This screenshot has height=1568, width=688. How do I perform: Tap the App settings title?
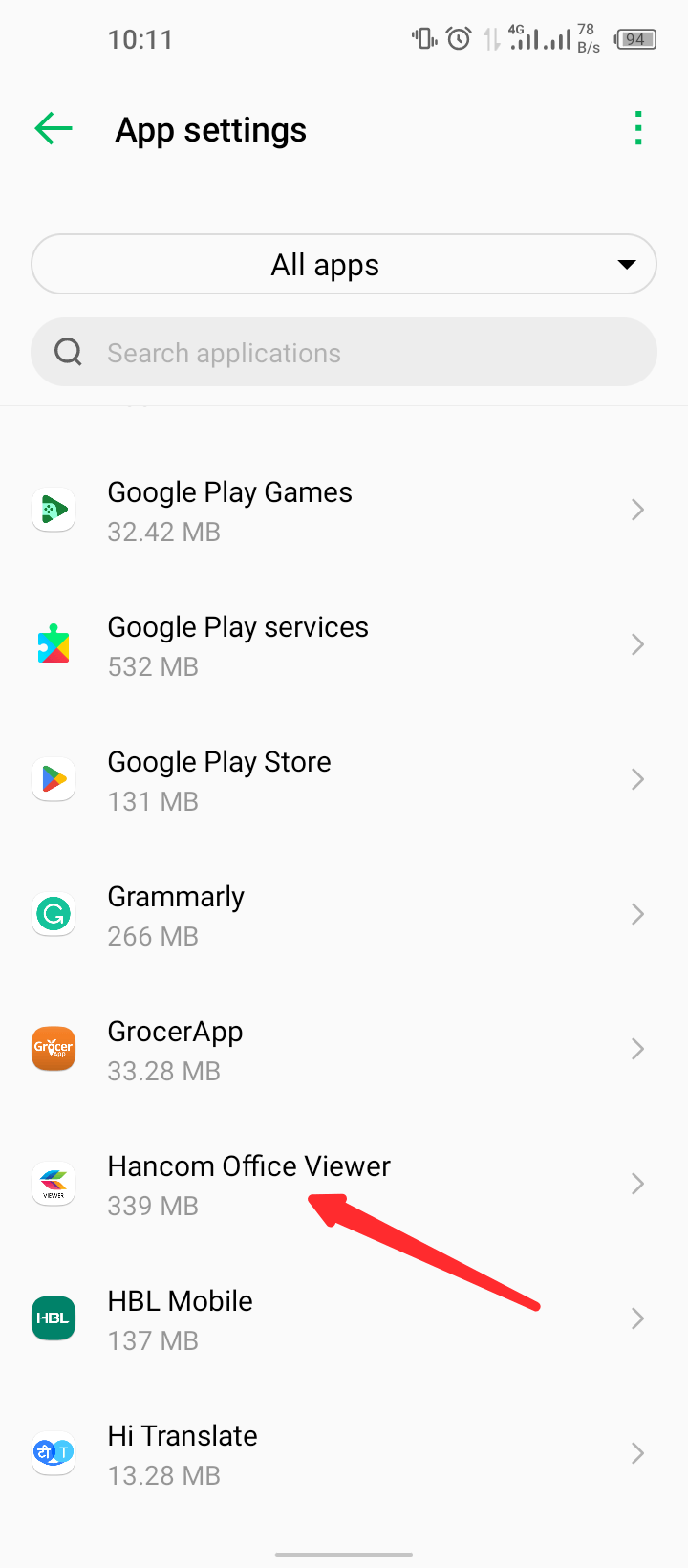click(210, 128)
